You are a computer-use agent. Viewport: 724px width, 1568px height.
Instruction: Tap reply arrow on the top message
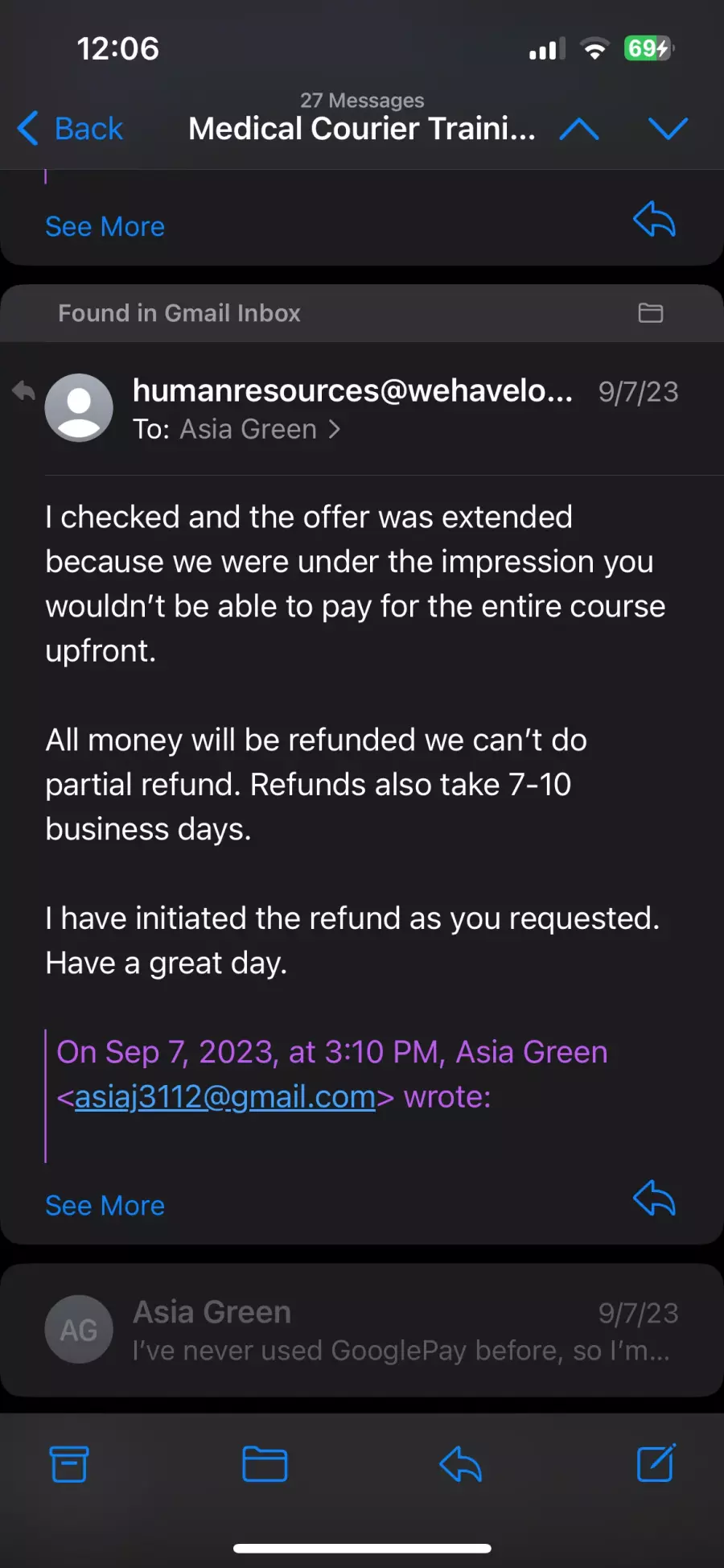click(654, 219)
